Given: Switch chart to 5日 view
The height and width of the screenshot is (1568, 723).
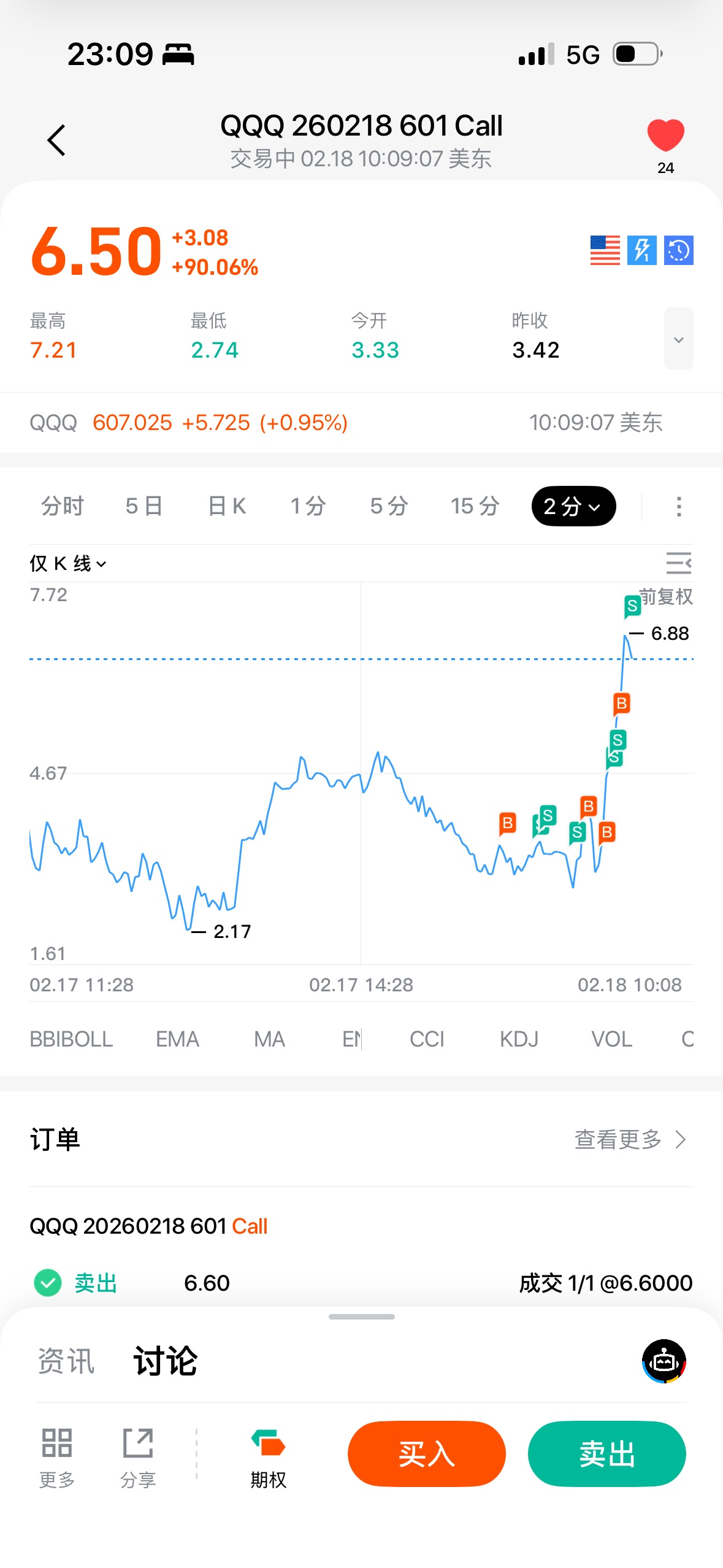Looking at the screenshot, I should (x=144, y=507).
